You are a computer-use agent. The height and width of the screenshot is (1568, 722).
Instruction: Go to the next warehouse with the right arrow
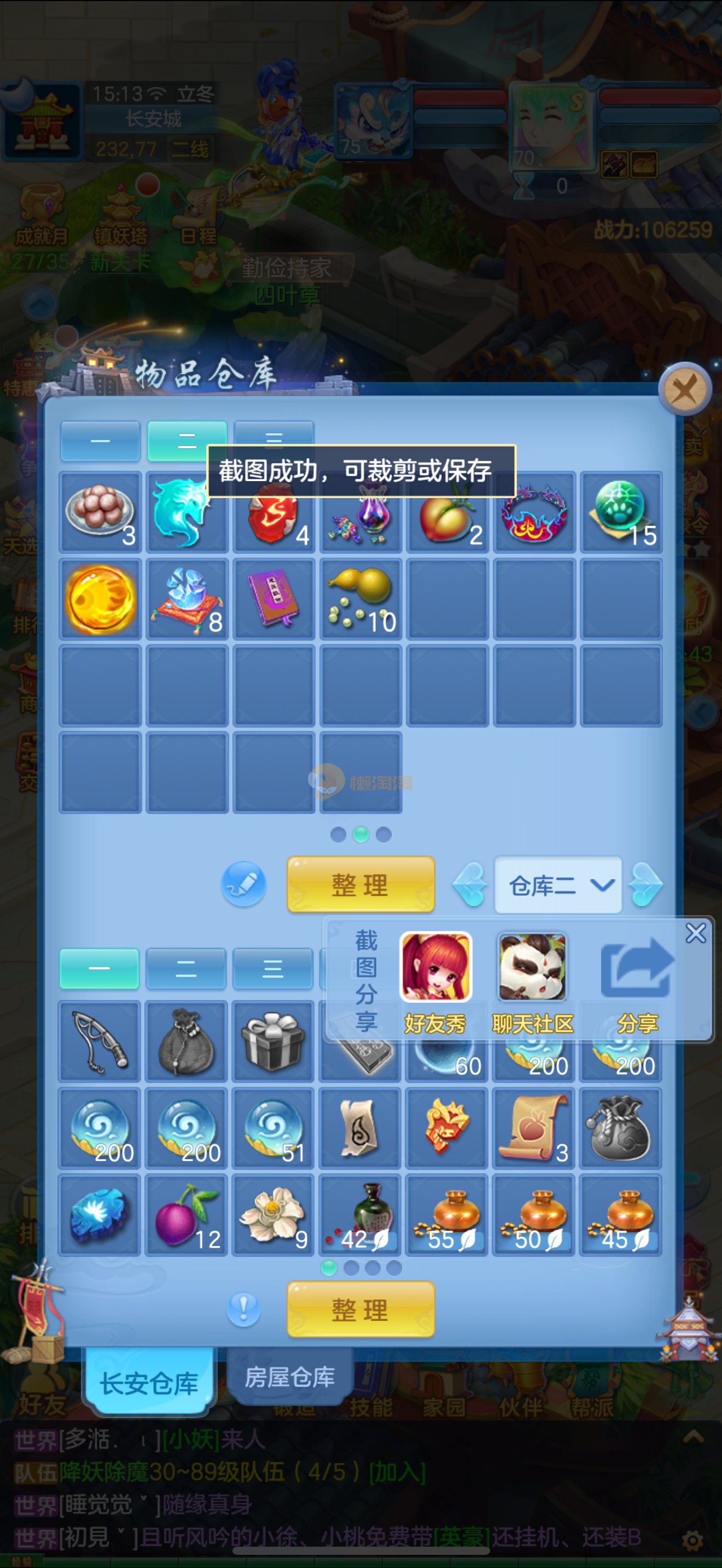click(x=645, y=885)
